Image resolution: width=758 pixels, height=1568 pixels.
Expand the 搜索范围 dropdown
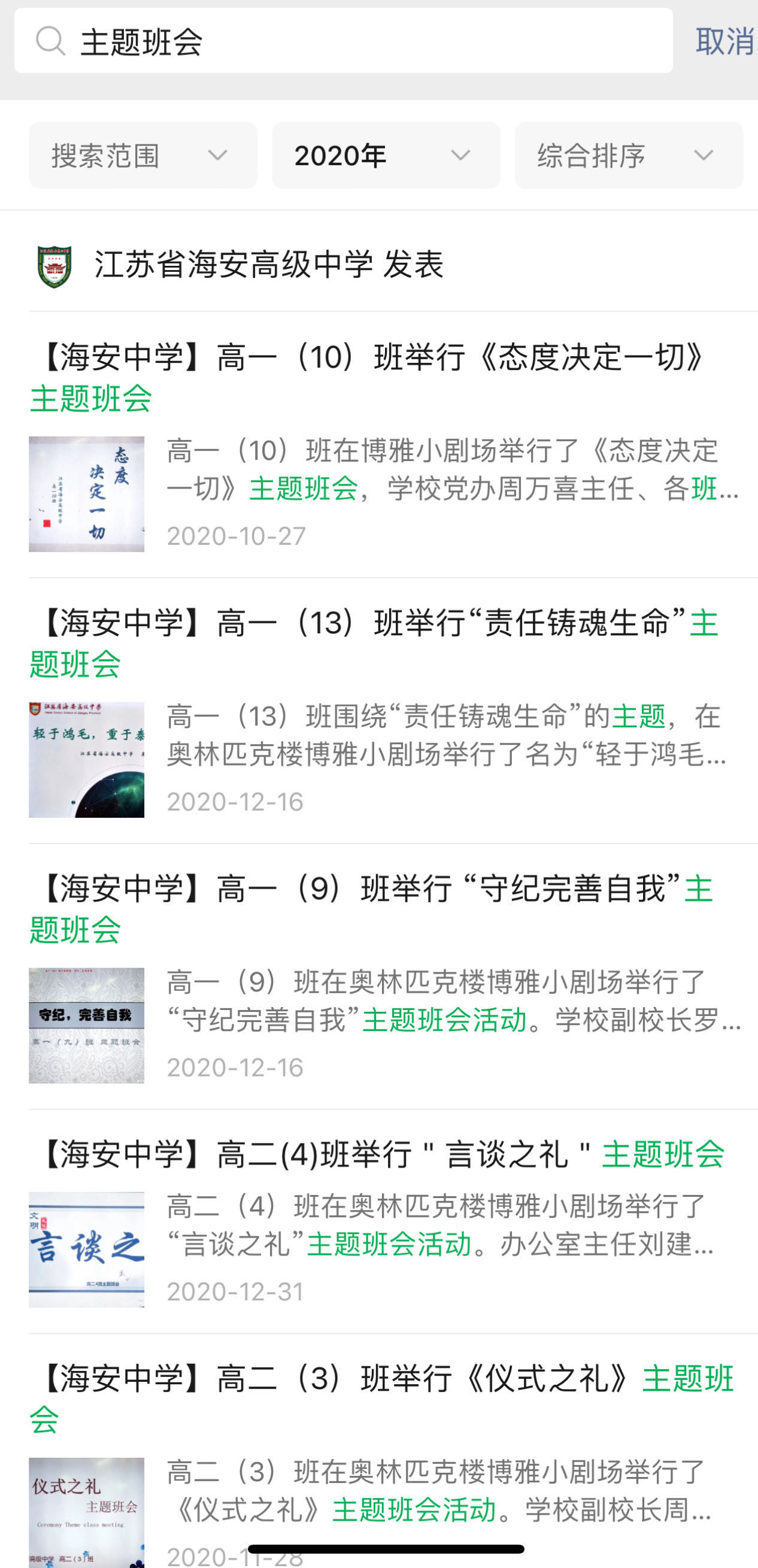click(x=142, y=155)
